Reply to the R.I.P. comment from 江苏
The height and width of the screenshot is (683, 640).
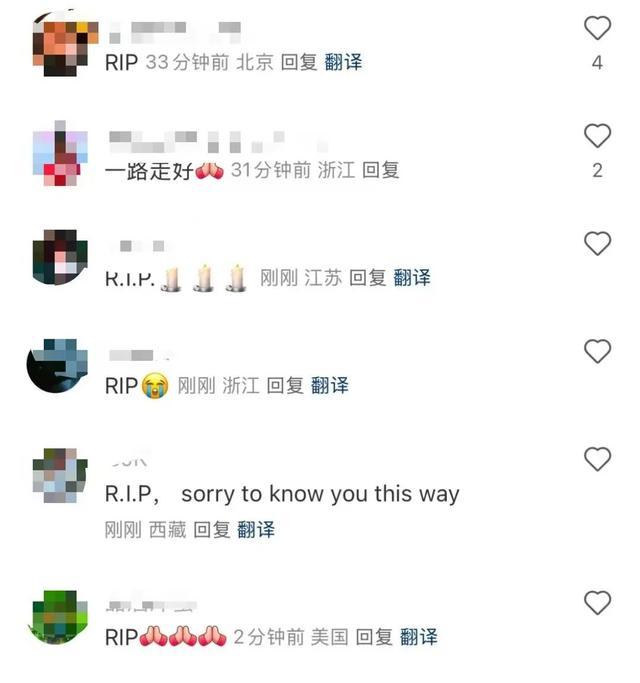coord(367,278)
